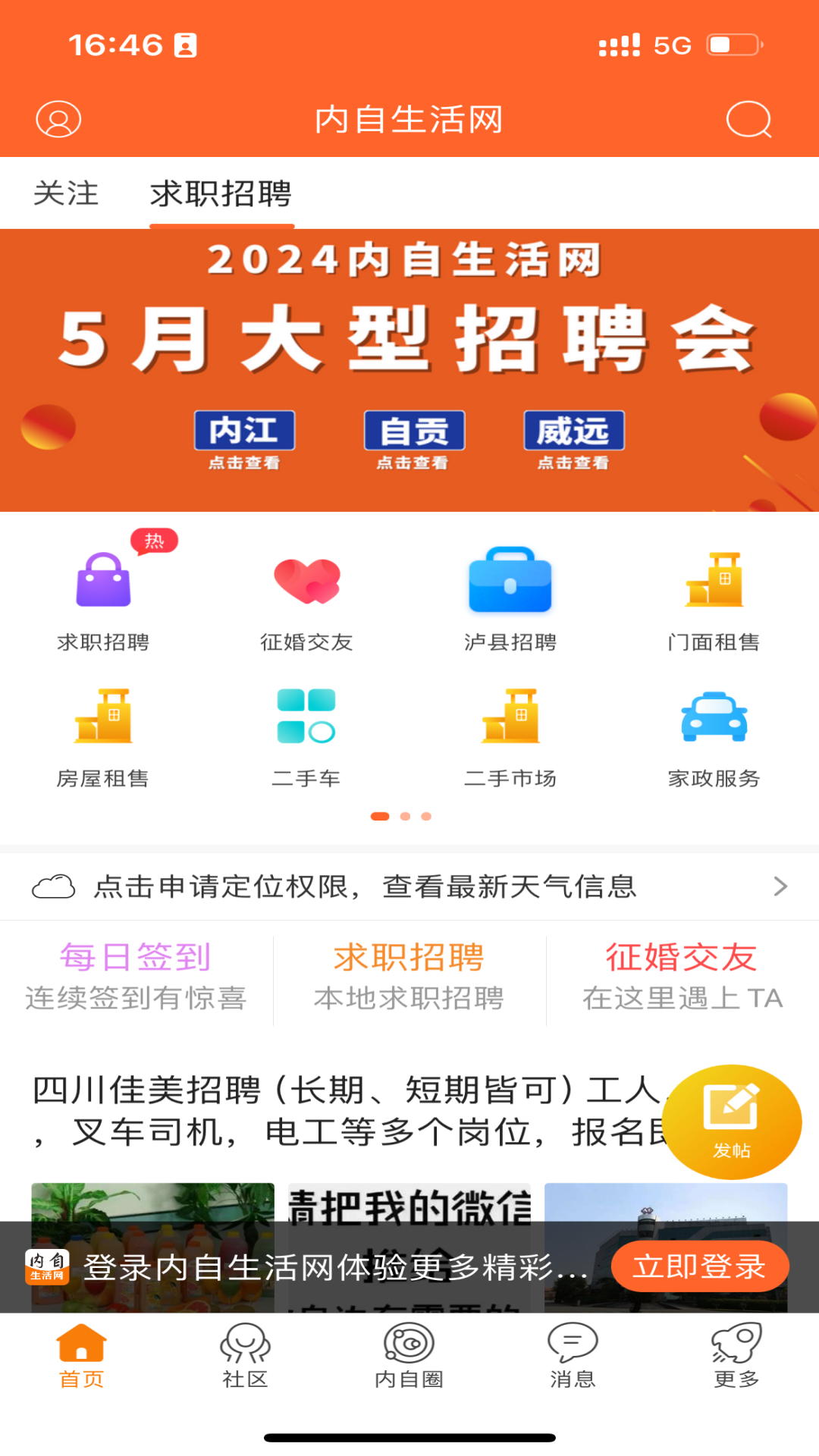The width and height of the screenshot is (819, 1456).
Task: Tap the search magnifier icon
Action: [748, 119]
